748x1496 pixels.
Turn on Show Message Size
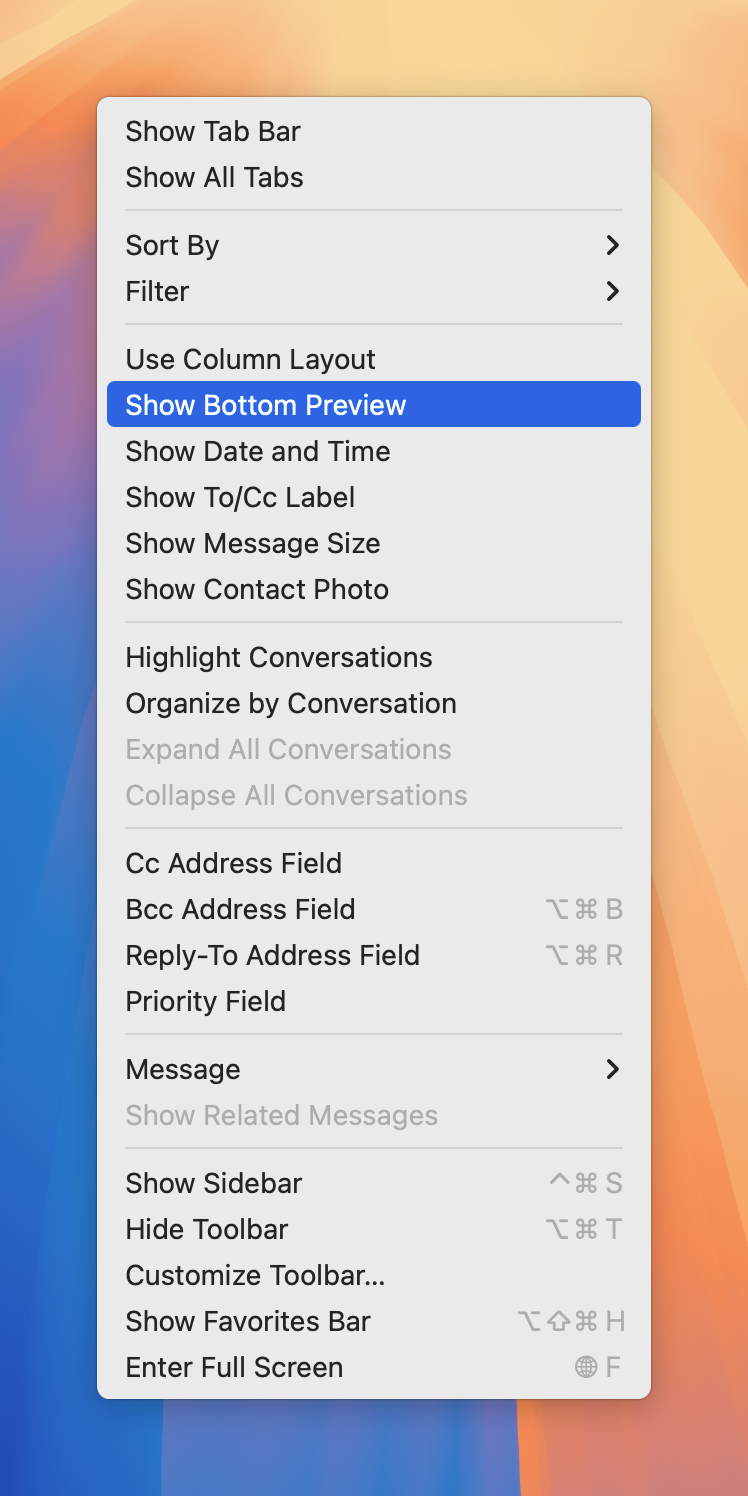[373, 543]
